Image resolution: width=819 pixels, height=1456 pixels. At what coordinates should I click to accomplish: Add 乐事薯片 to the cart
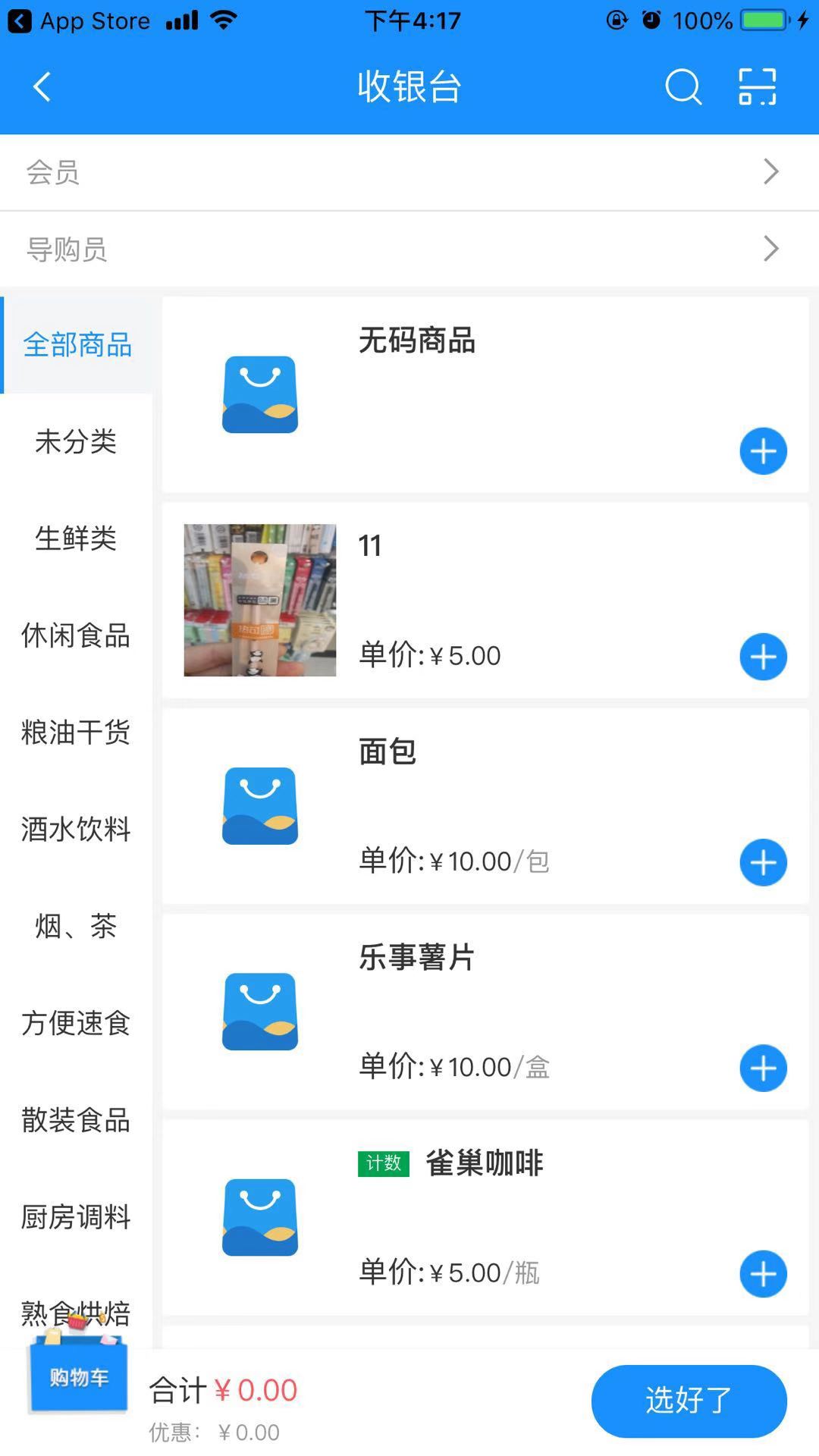click(x=763, y=1068)
